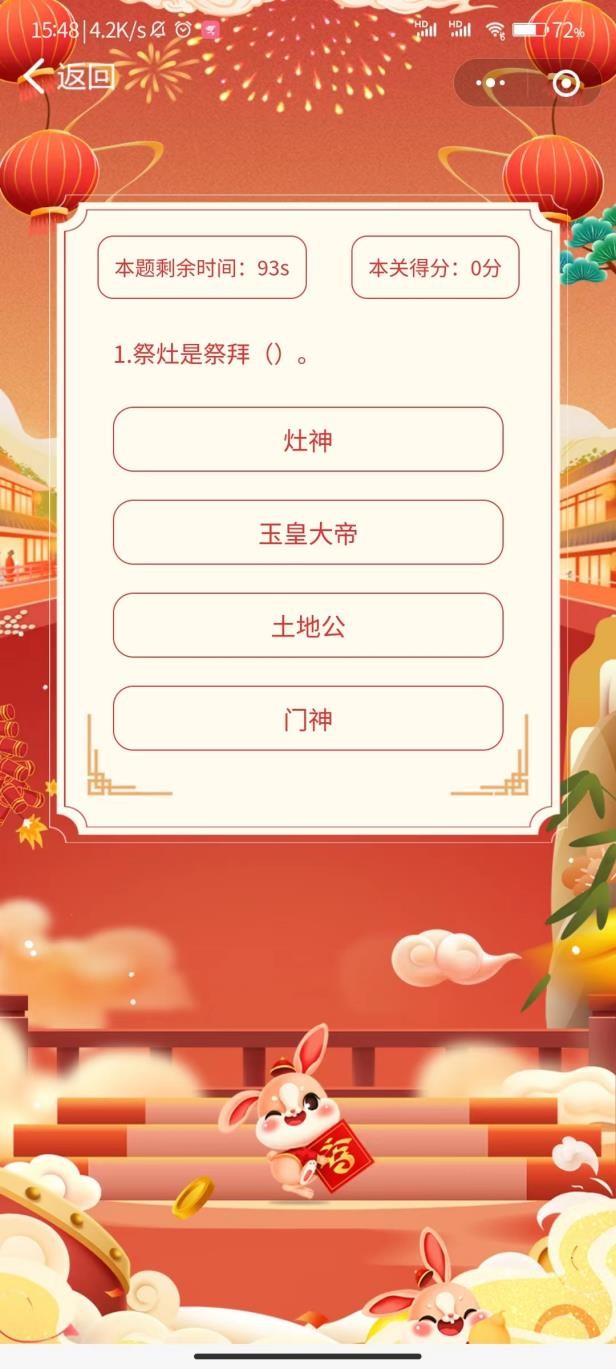Open the mini program's three-dot menu

coord(490,83)
